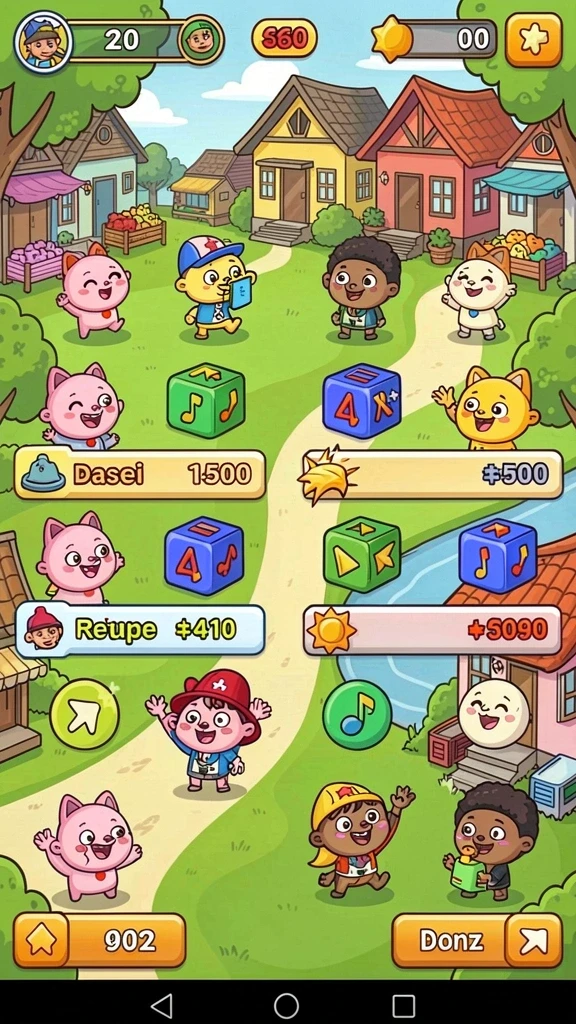Tap the round green music note button
The height and width of the screenshot is (1024, 576).
point(357,714)
